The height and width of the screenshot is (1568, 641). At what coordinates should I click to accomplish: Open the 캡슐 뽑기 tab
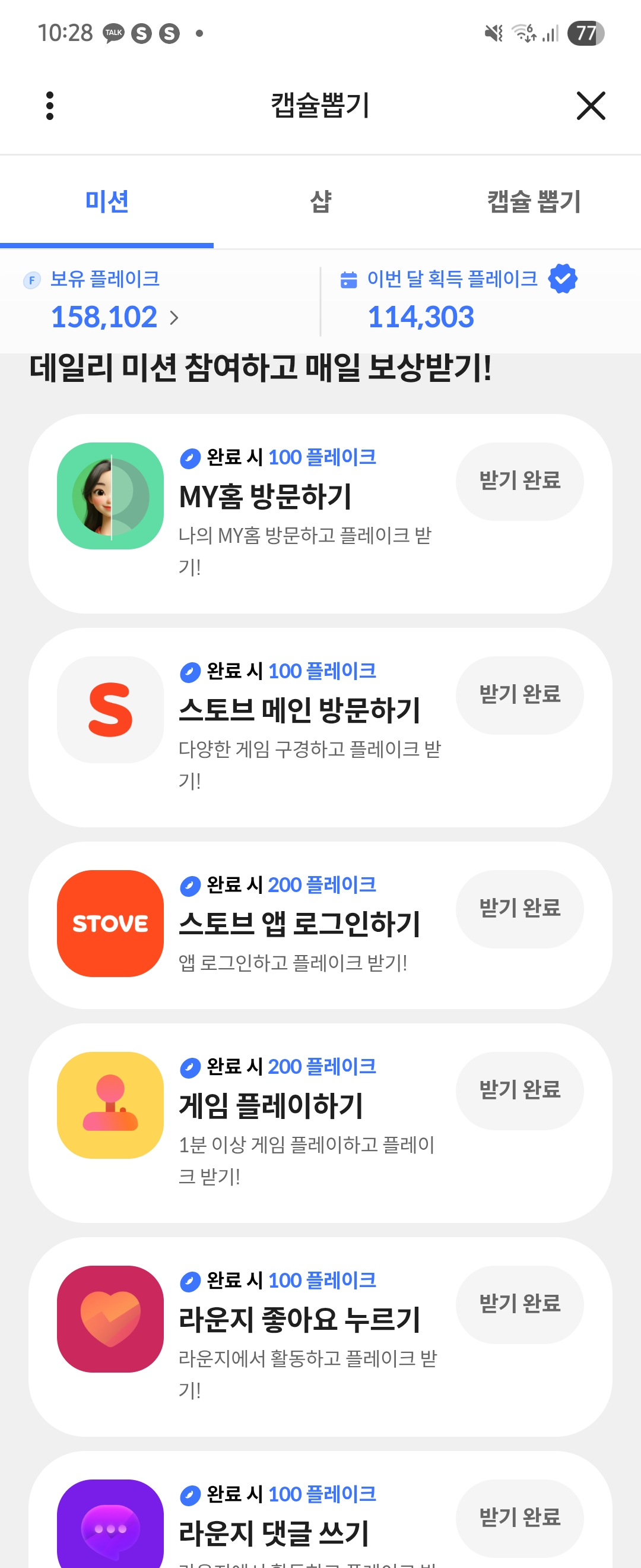pos(534,201)
